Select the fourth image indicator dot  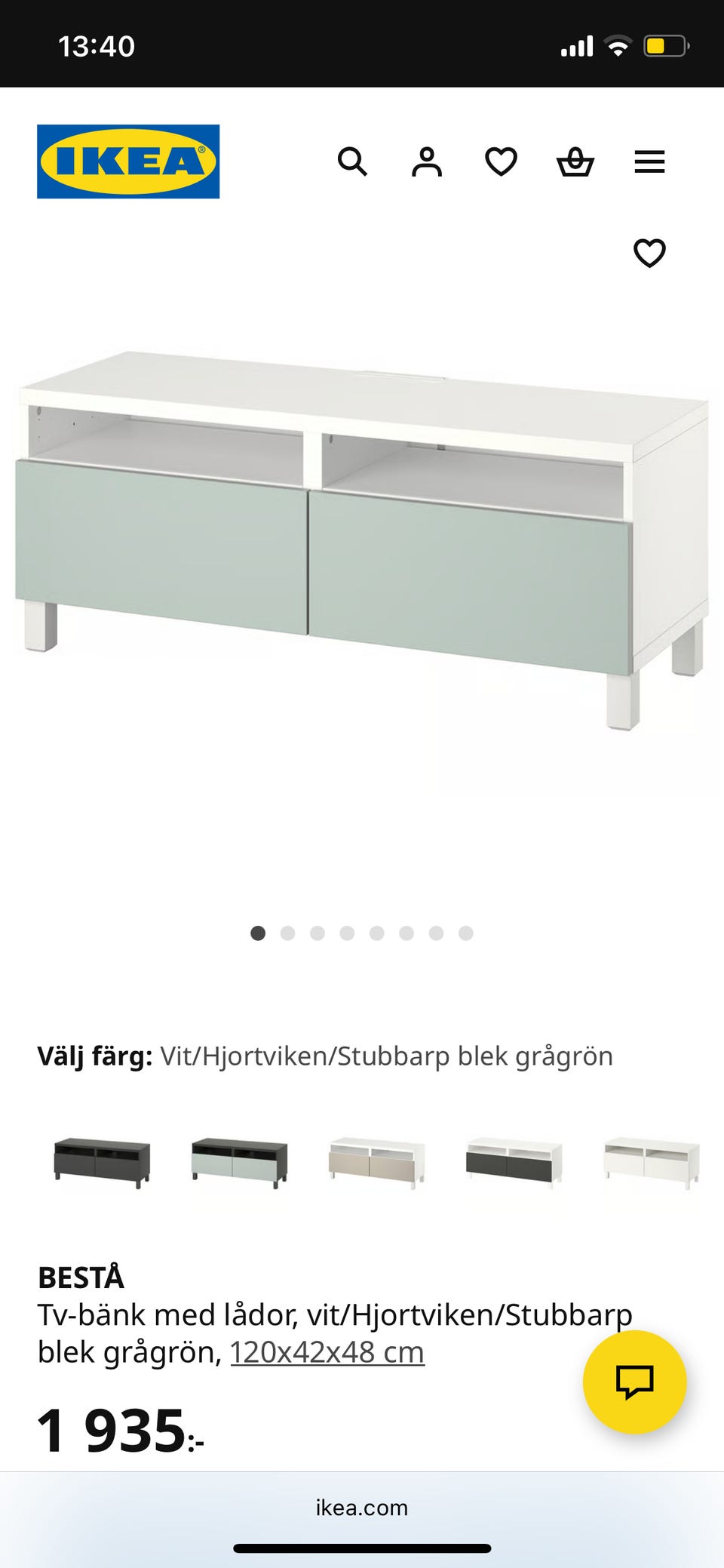(x=347, y=933)
